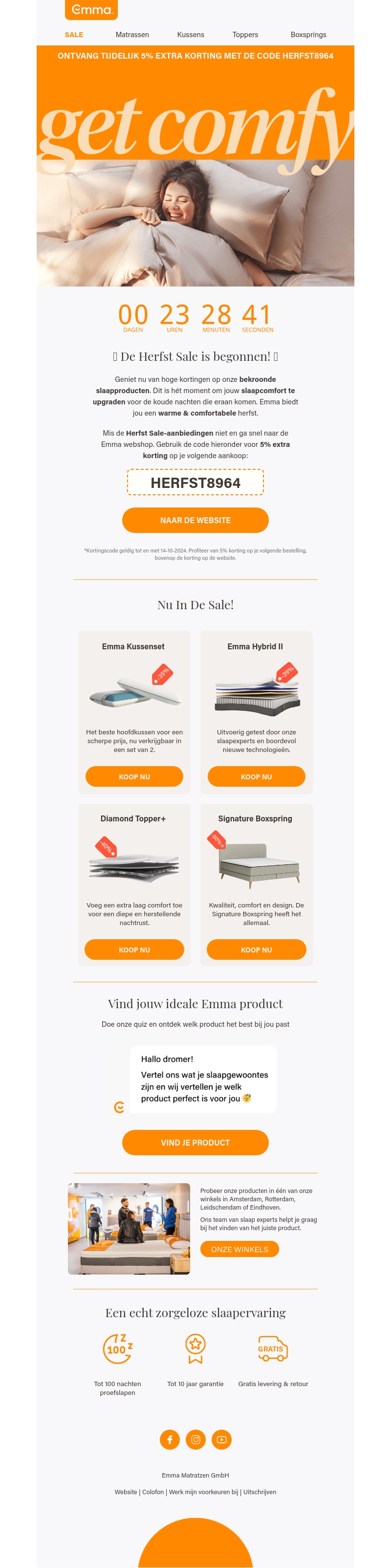391x1568 pixels.
Task: Open the ONZE WINKELS button
Action: click(x=239, y=1250)
